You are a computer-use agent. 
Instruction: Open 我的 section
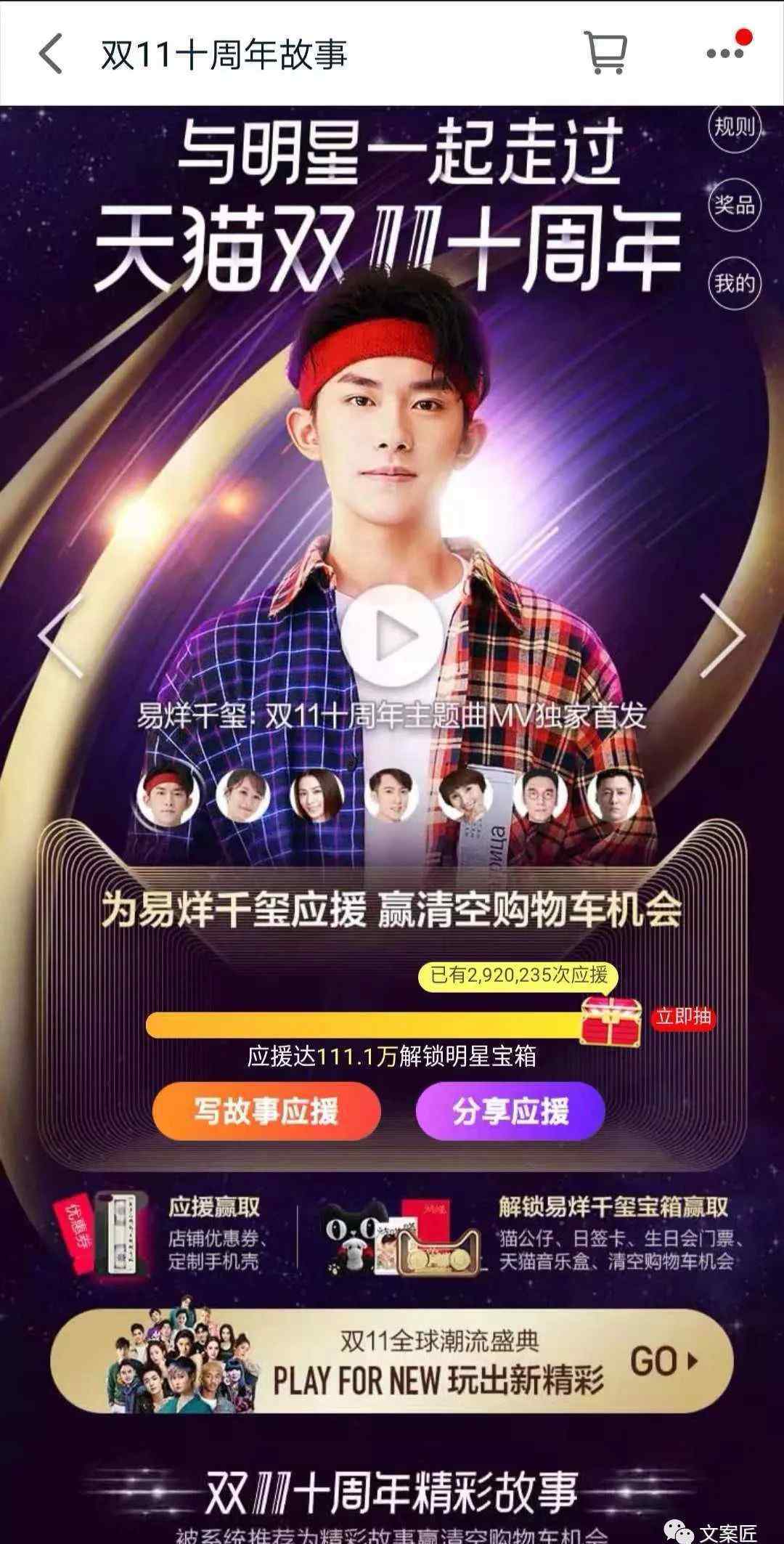point(735,283)
